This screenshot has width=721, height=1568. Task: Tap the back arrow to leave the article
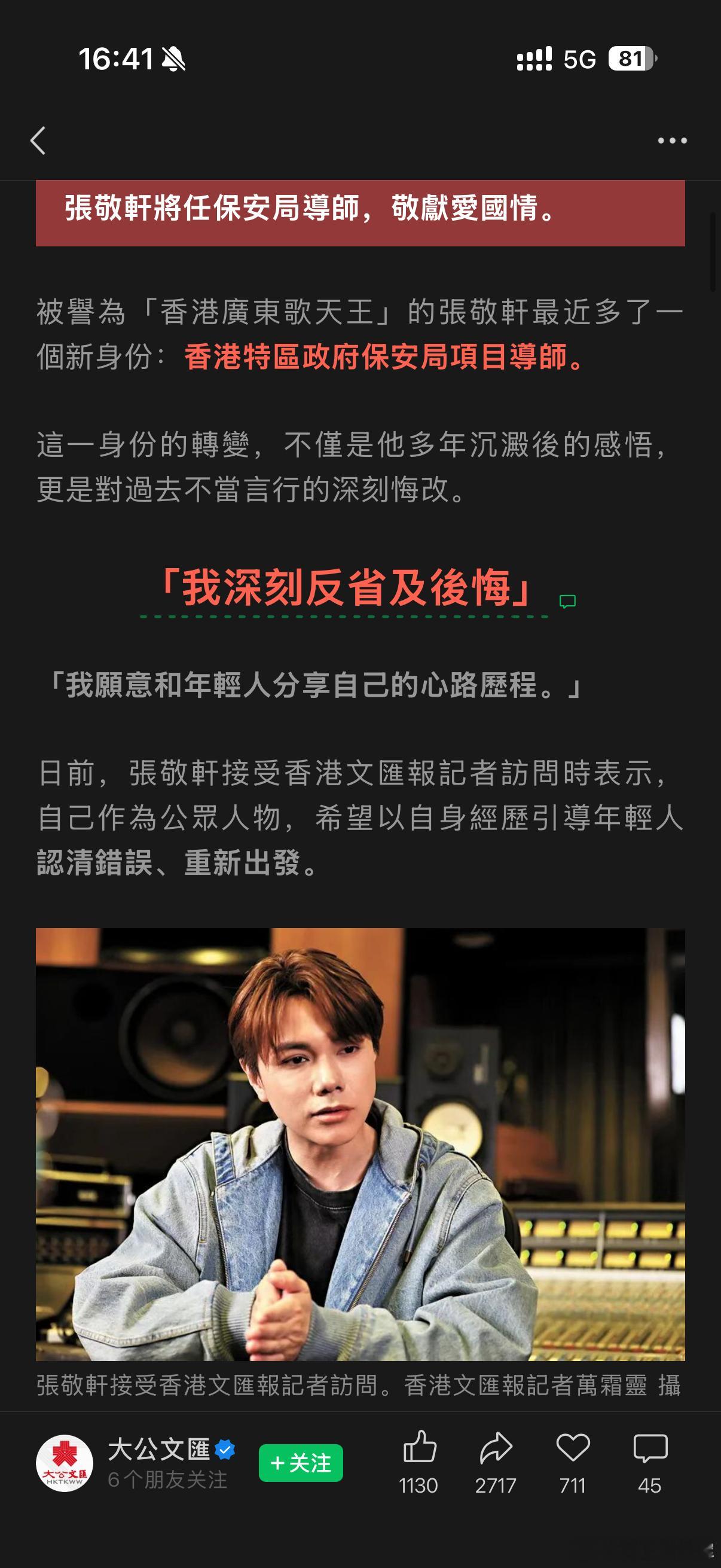[x=39, y=140]
